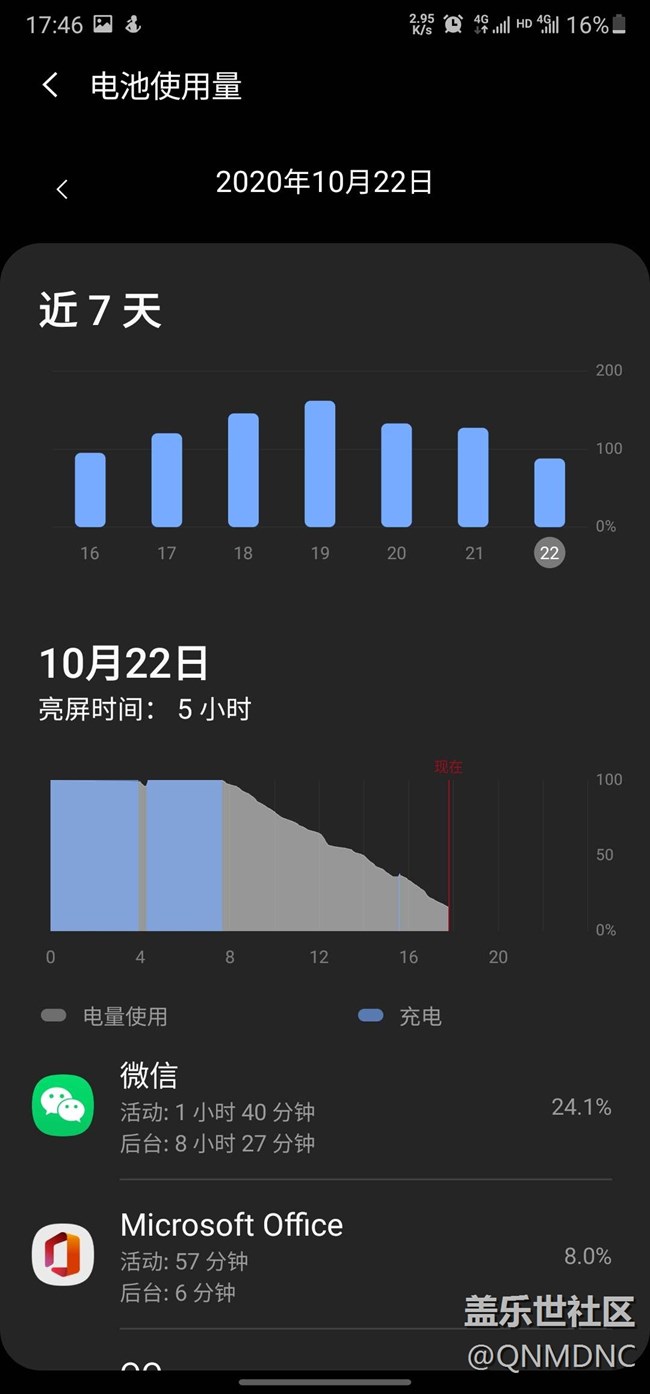This screenshot has height=1394, width=650.
Task: Open Microsoft Office battery usage details
Action: point(325,1256)
